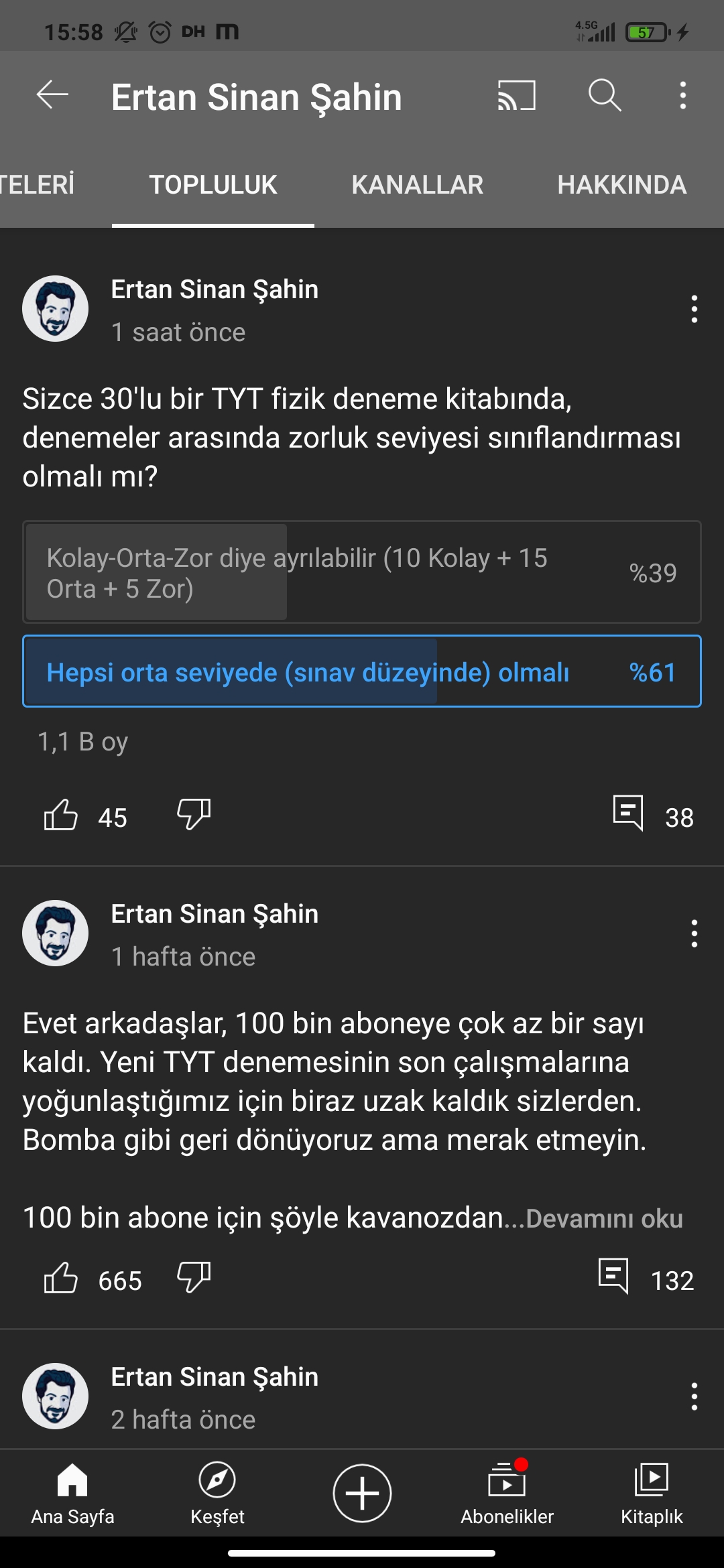View the 132 comments on the post
The height and width of the screenshot is (1568, 724).
[x=613, y=1276]
